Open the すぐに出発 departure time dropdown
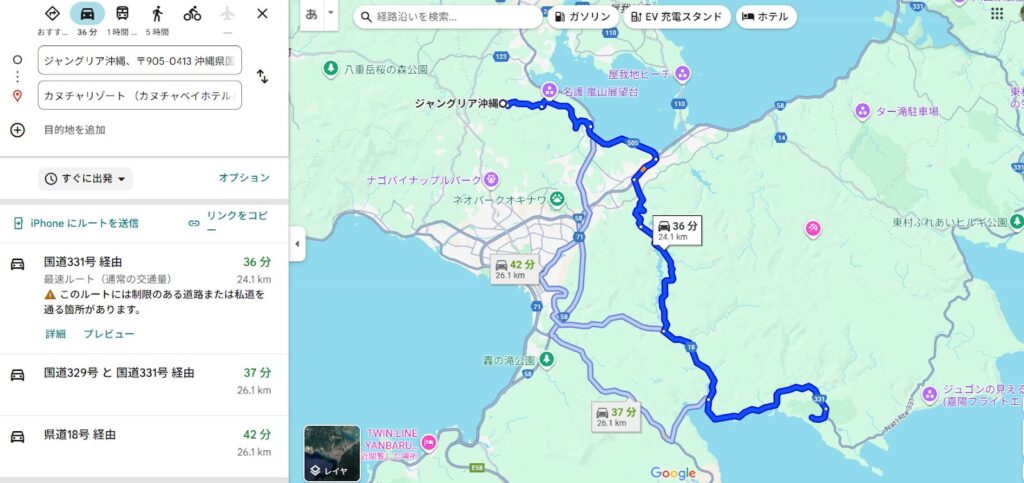Screen dimensions: 1024x483 tap(86, 179)
